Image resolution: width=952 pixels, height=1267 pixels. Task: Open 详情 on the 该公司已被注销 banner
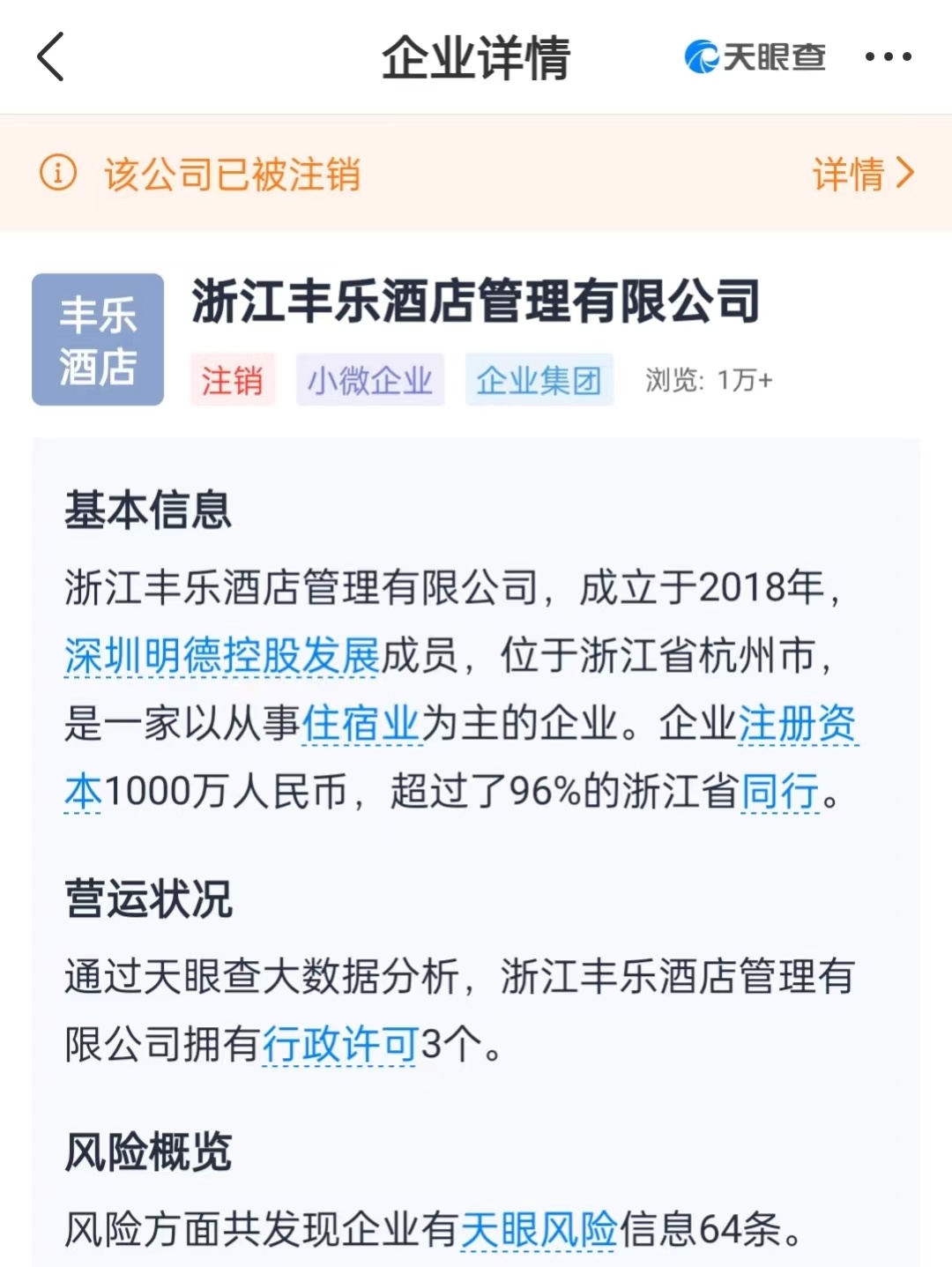pos(862,173)
